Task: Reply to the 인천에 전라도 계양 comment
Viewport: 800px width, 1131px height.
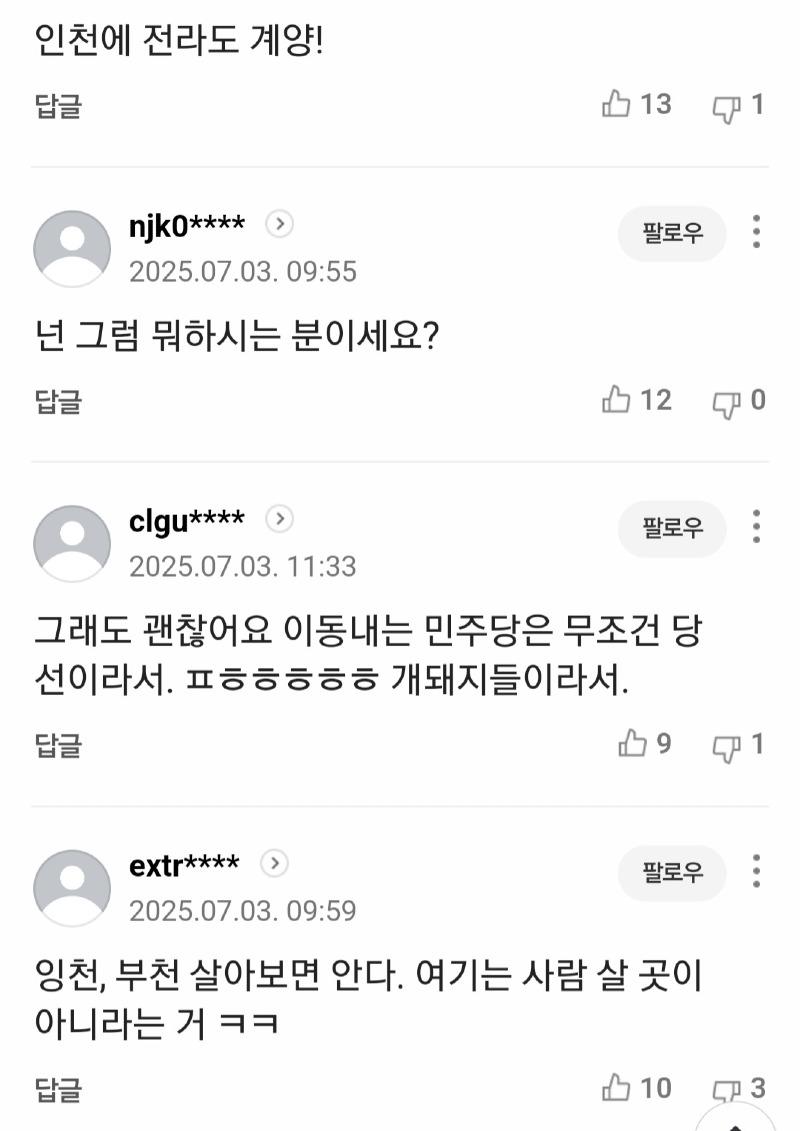Action: pos(57,105)
